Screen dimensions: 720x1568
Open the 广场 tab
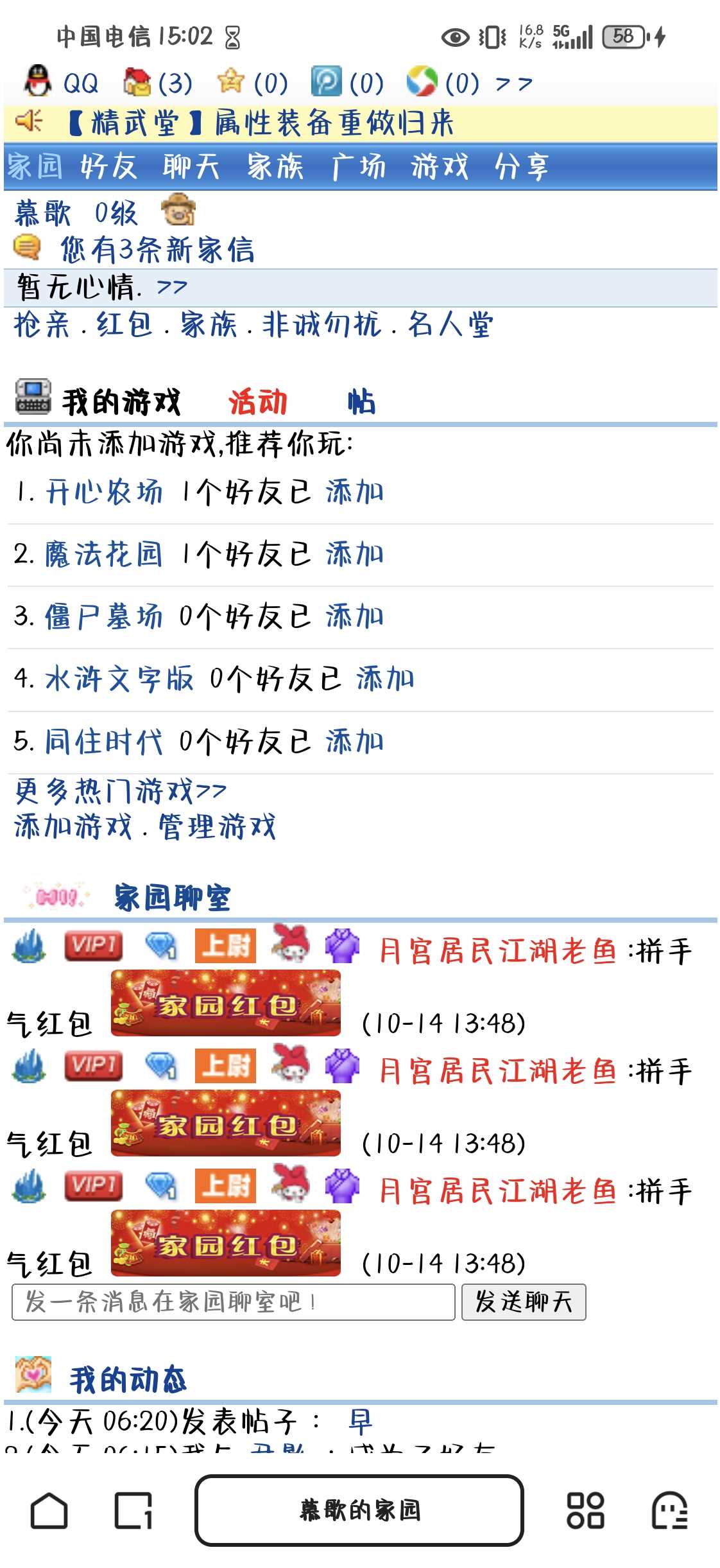(358, 167)
